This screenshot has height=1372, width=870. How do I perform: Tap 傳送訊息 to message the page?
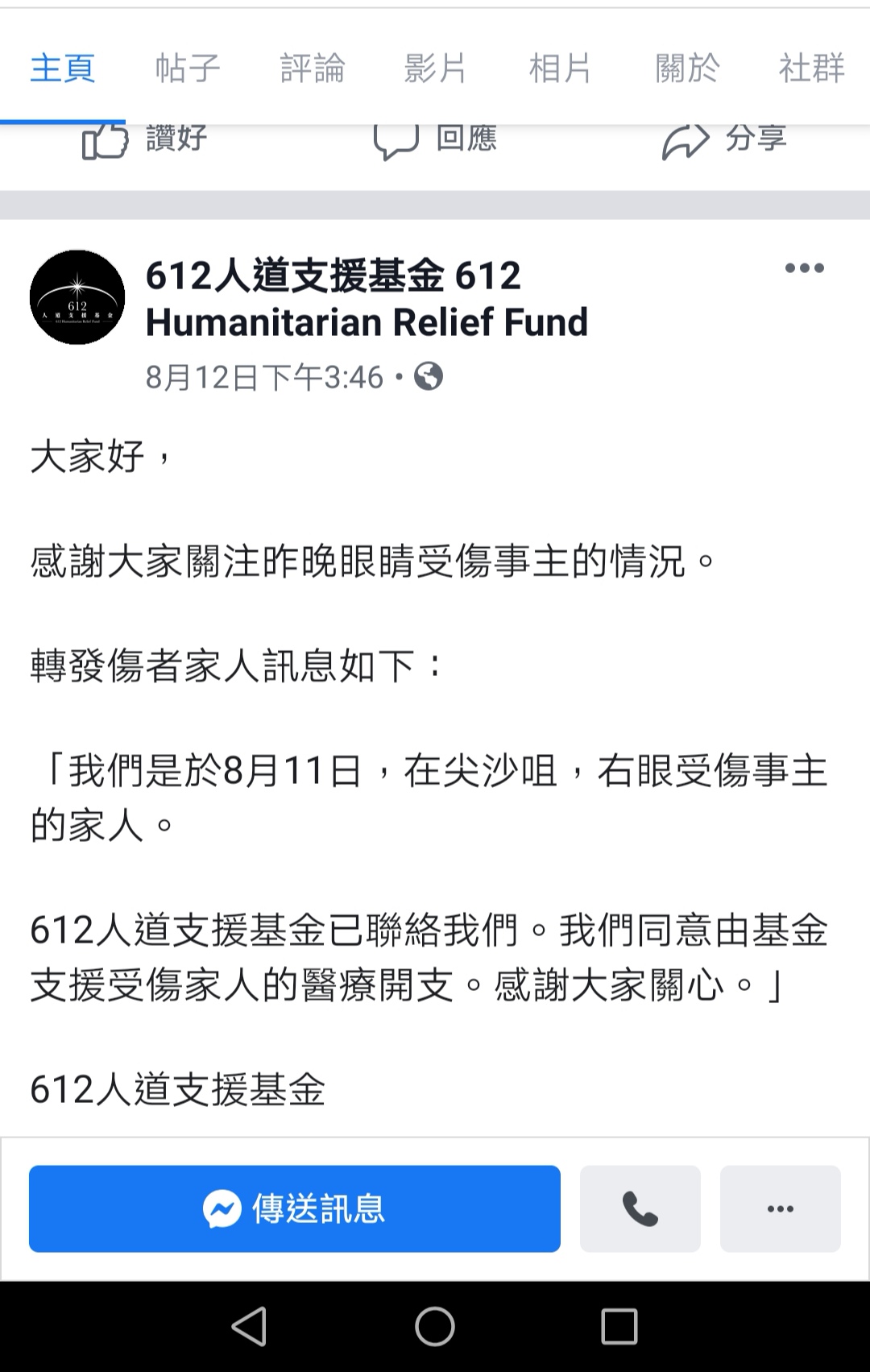(294, 1208)
